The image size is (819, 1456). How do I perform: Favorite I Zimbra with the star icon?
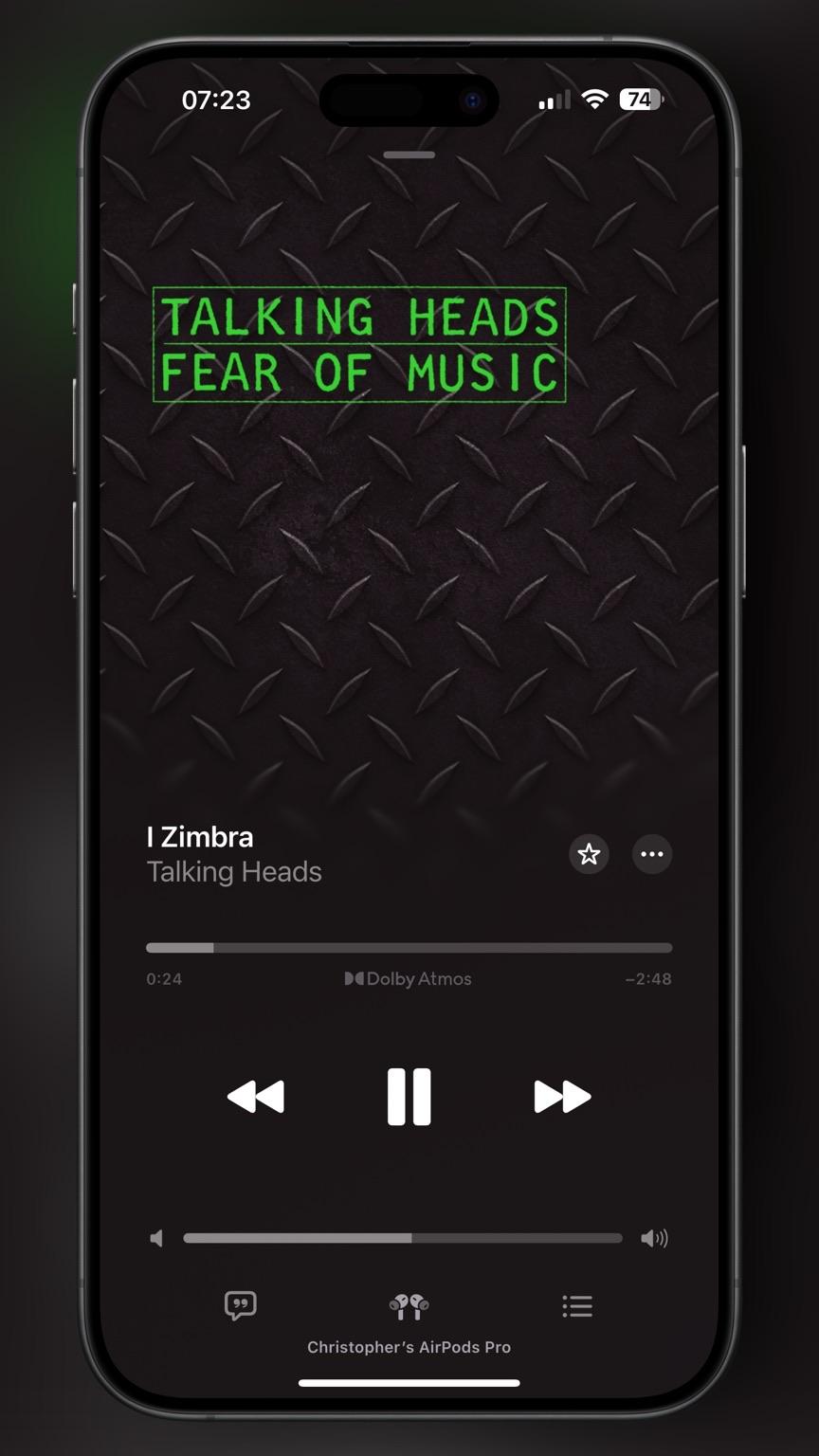point(589,854)
